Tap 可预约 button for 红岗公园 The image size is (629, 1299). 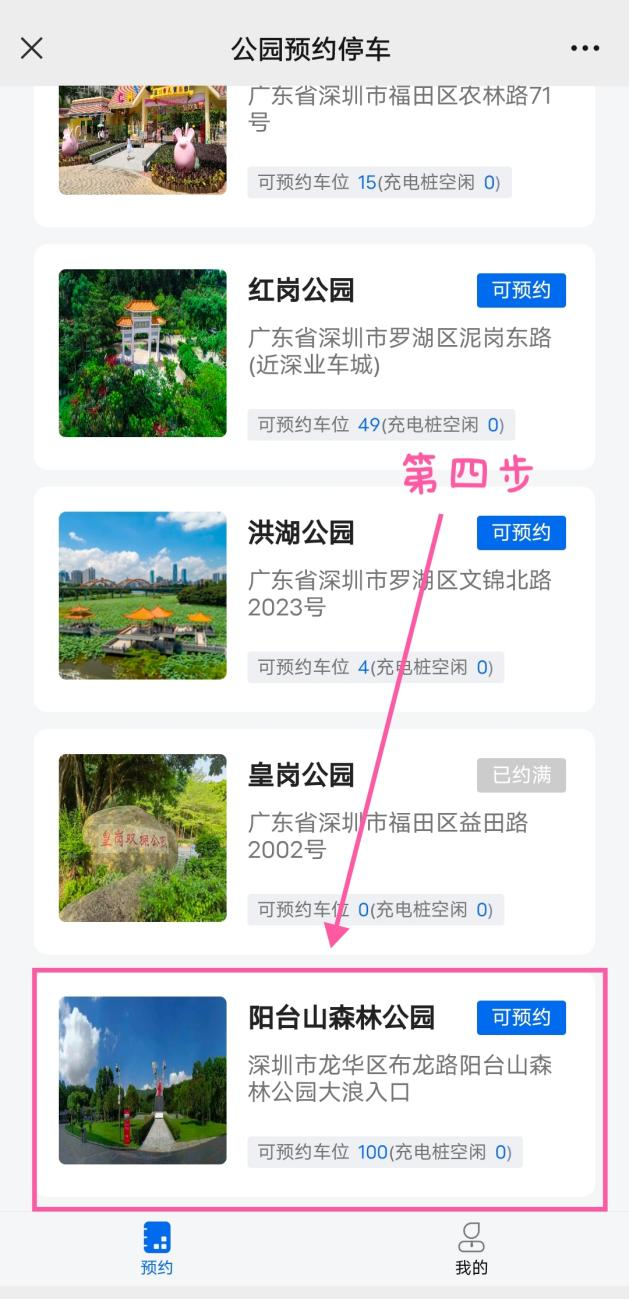(521, 291)
